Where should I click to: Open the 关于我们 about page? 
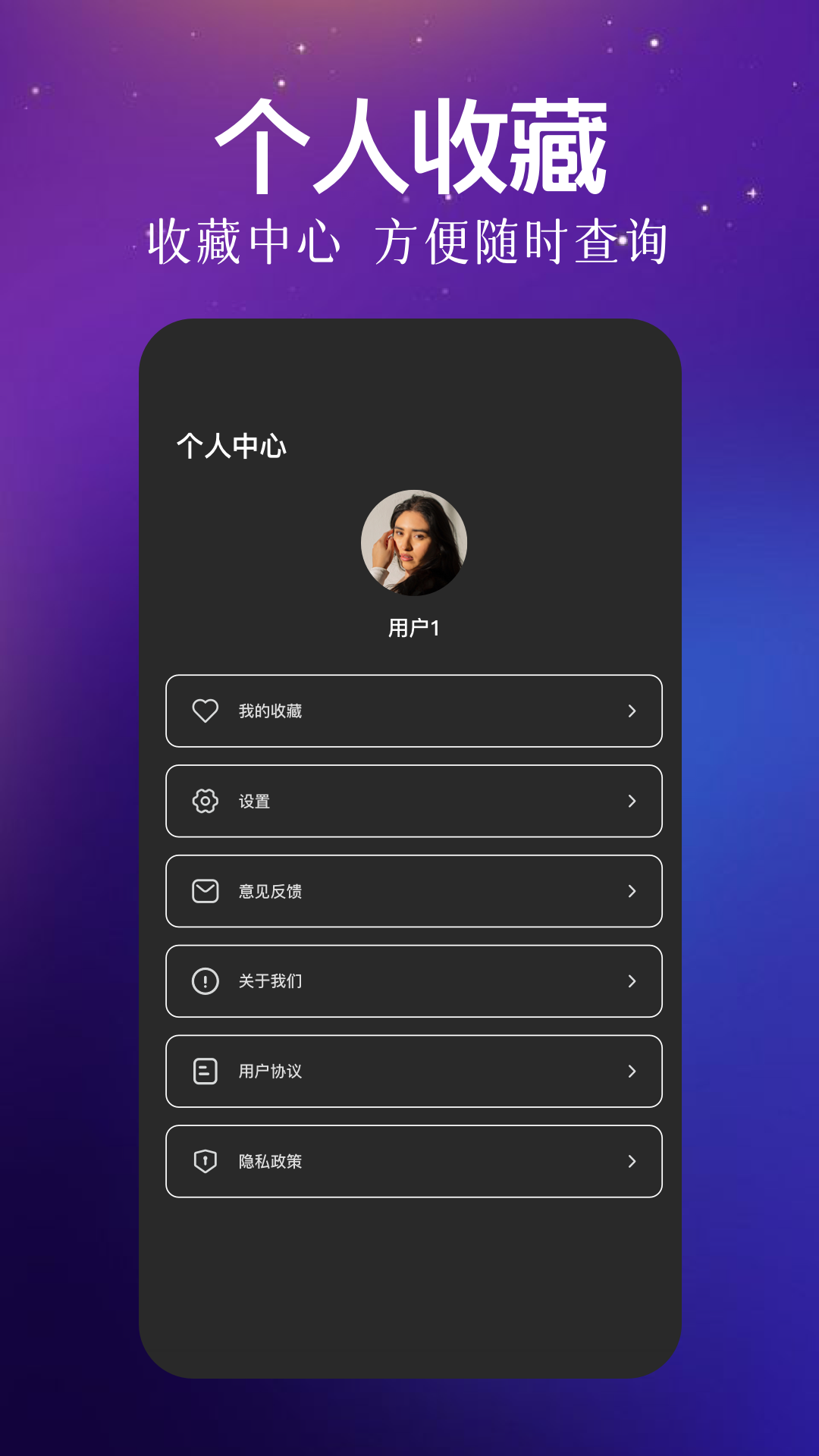pos(413,981)
